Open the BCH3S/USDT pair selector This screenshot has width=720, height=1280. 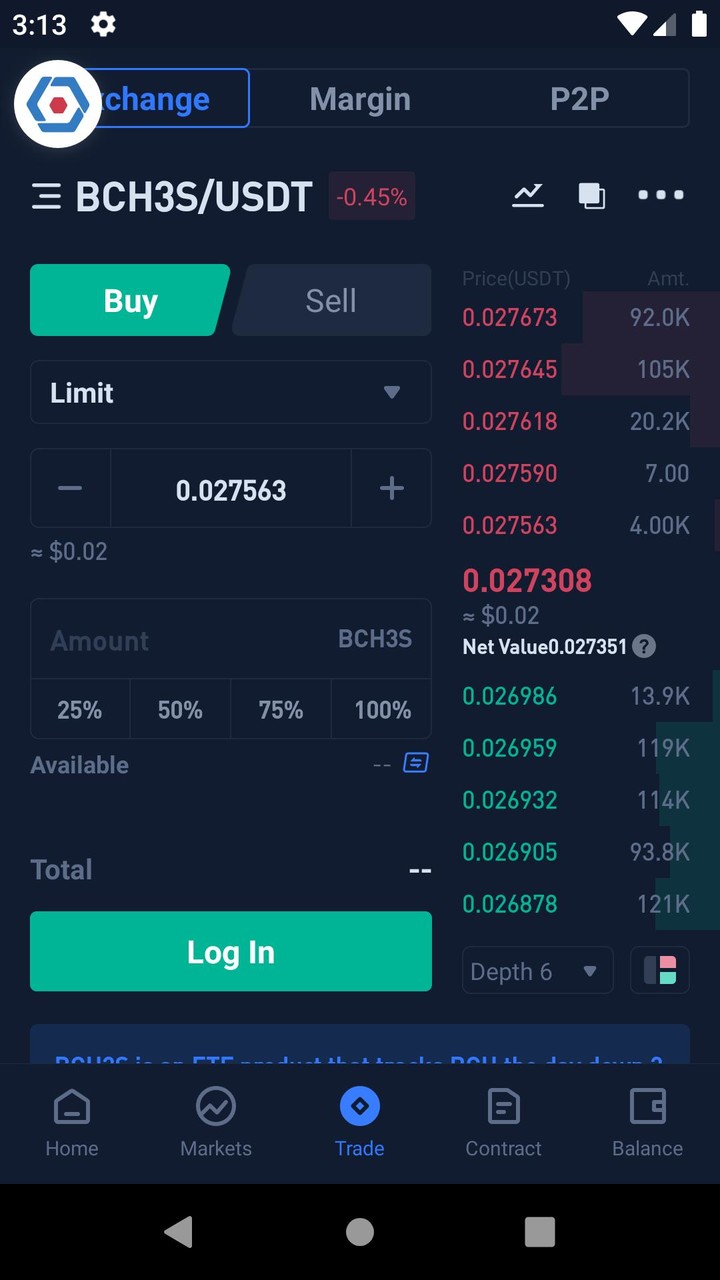click(172, 197)
